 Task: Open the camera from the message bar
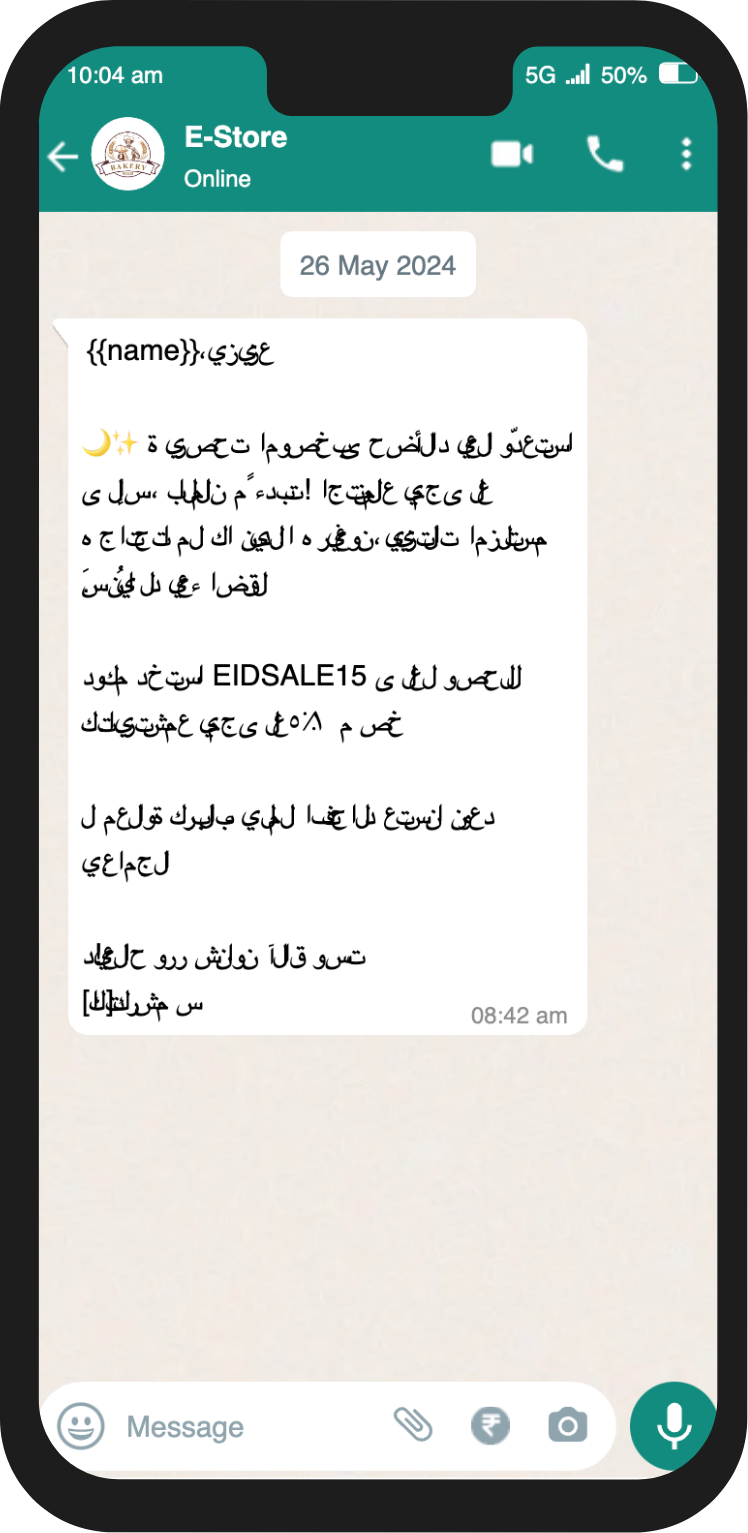568,1426
